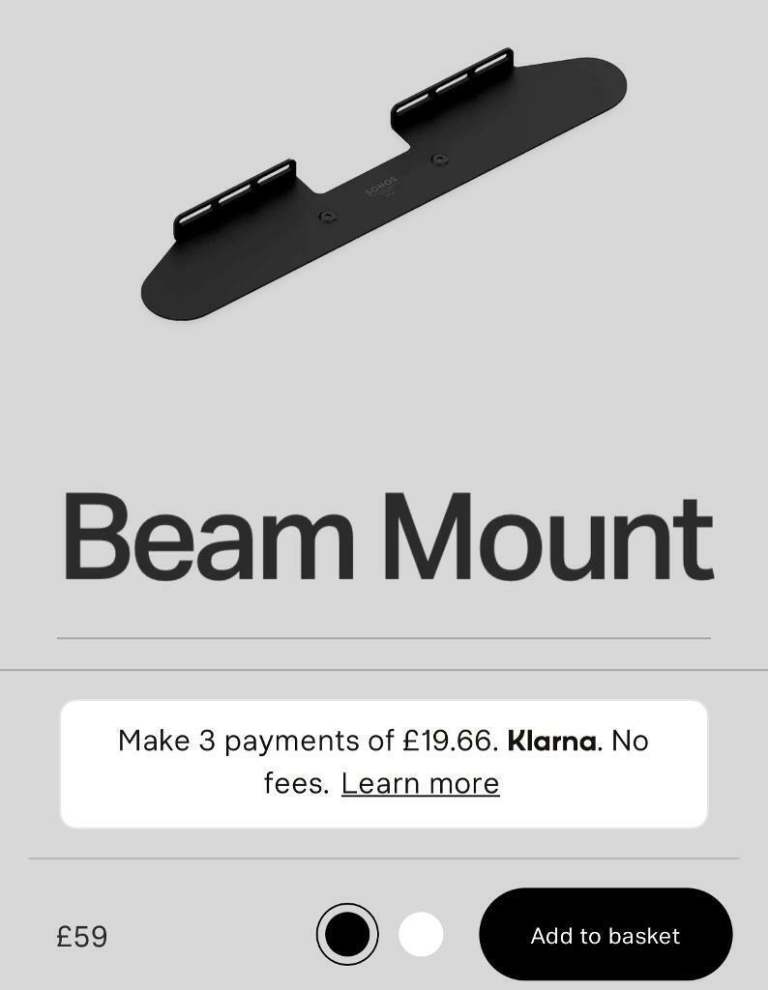The height and width of the screenshot is (990, 768).
Task: Open the Klarna Learn more link
Action: 420,783
